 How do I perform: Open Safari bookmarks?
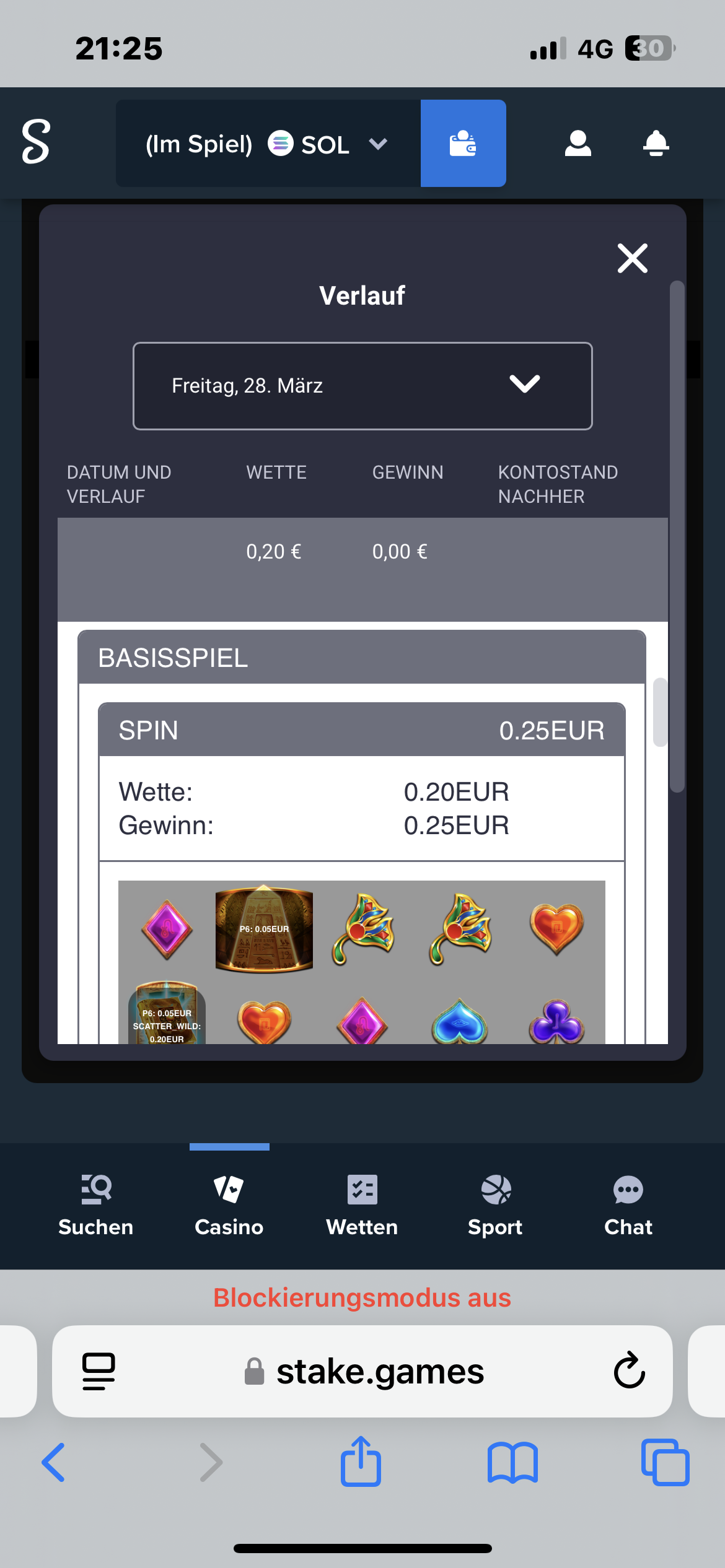(512, 1462)
